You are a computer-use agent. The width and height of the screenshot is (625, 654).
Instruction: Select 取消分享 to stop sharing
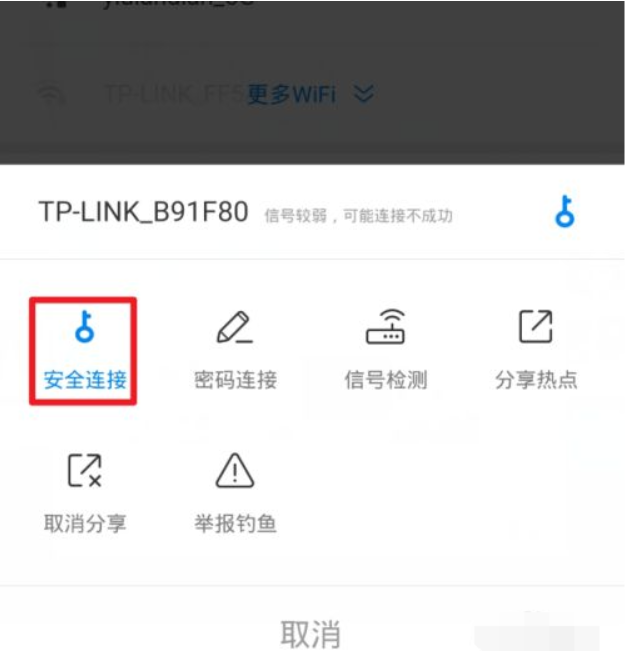84,492
